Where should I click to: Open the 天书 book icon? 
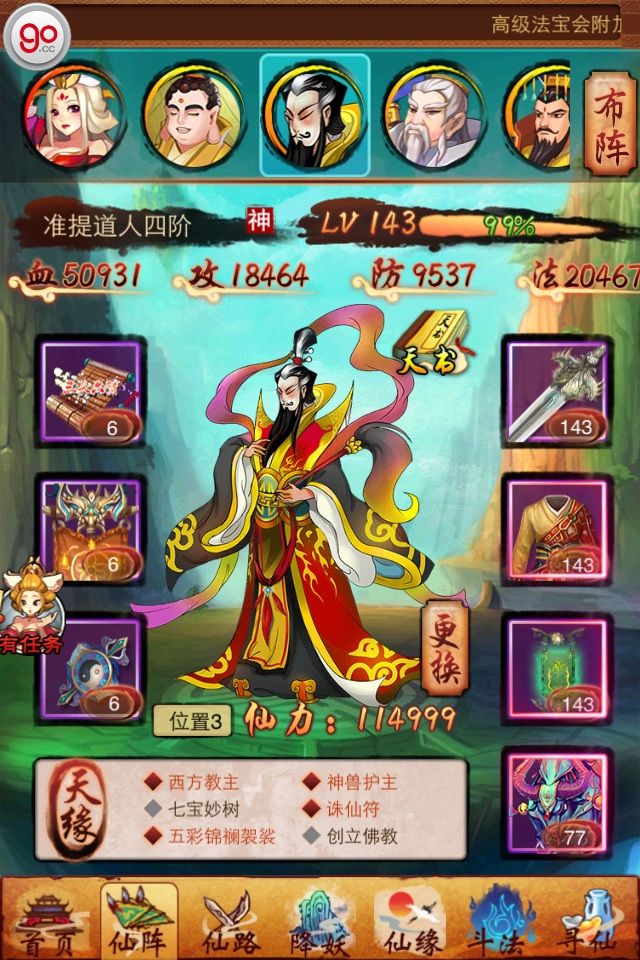click(x=433, y=343)
